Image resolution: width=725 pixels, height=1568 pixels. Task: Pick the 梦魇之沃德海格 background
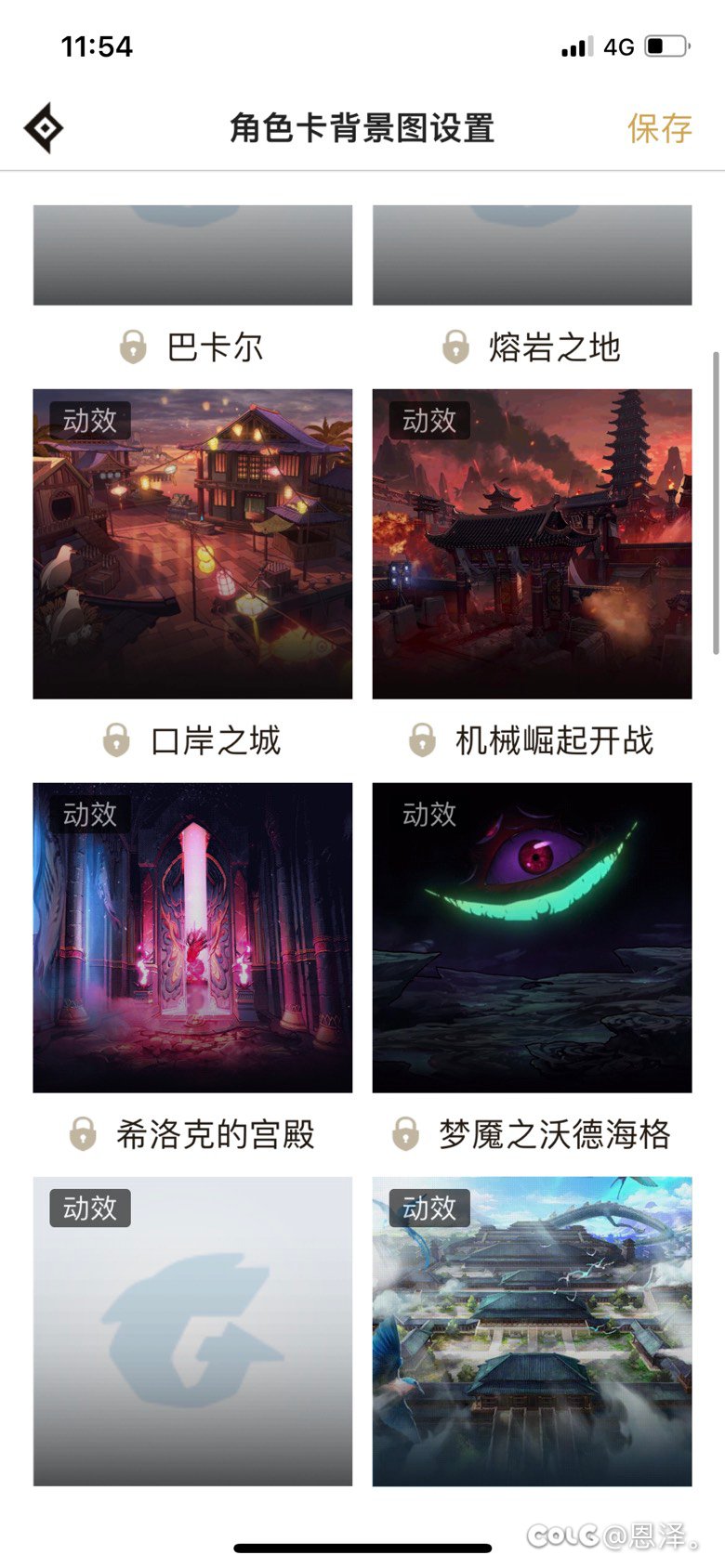pyautogui.click(x=532, y=937)
